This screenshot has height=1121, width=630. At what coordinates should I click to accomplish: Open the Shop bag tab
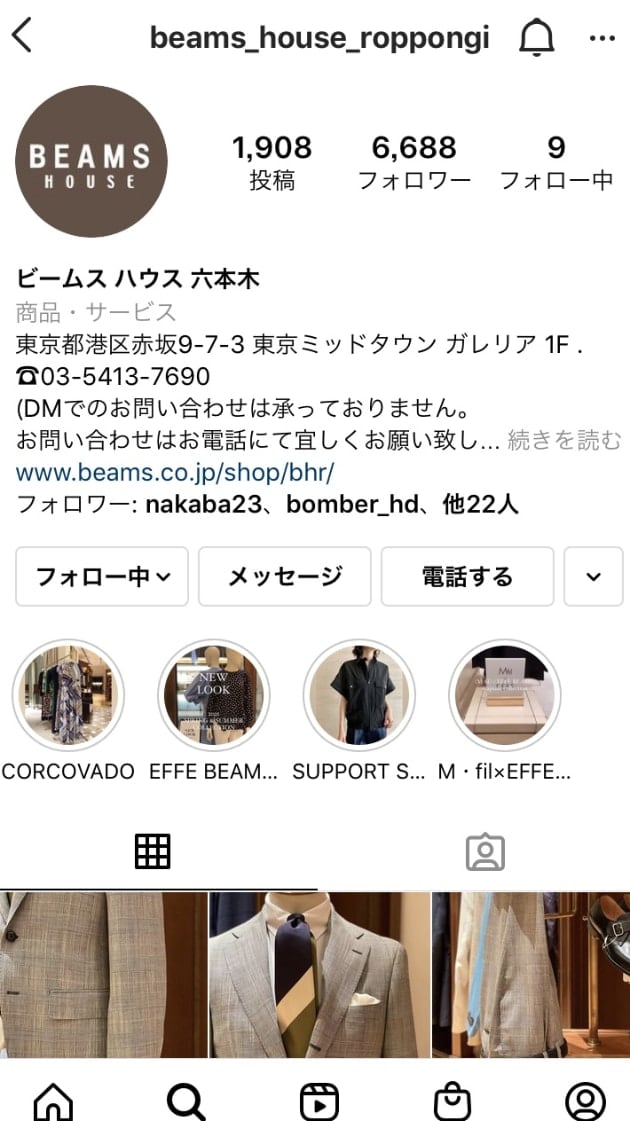tap(452, 1101)
